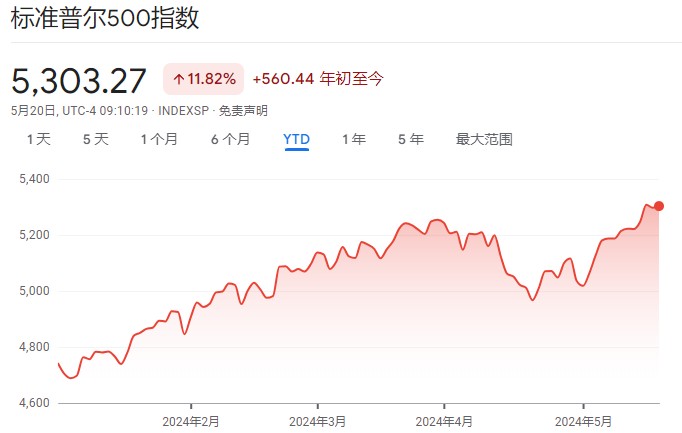Viewport: 682px width, 433px height.
Task: Show the 1个月 chart
Action: 159,140
